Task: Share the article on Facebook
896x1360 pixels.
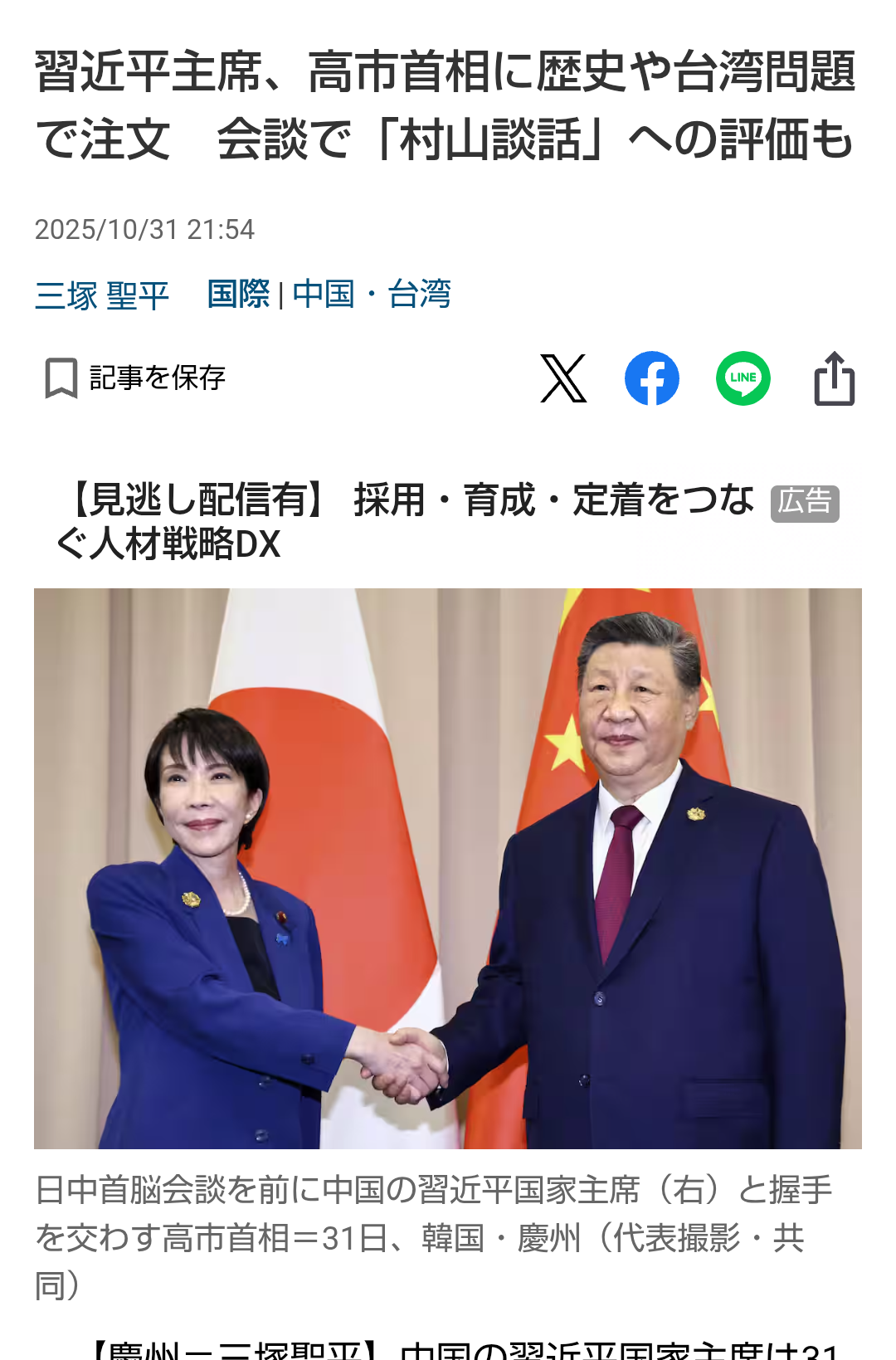Action: 652,378
